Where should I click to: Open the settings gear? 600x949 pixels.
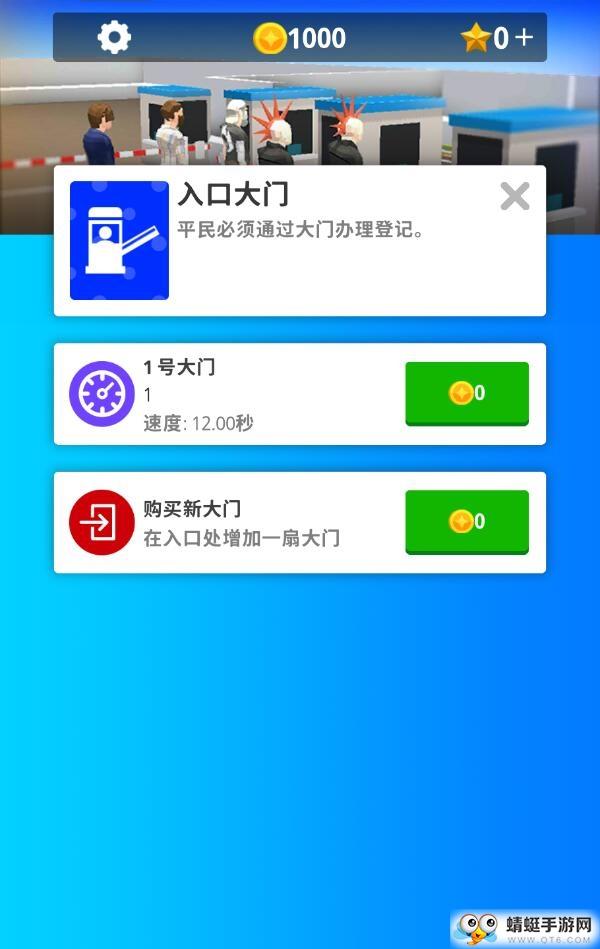tap(114, 38)
